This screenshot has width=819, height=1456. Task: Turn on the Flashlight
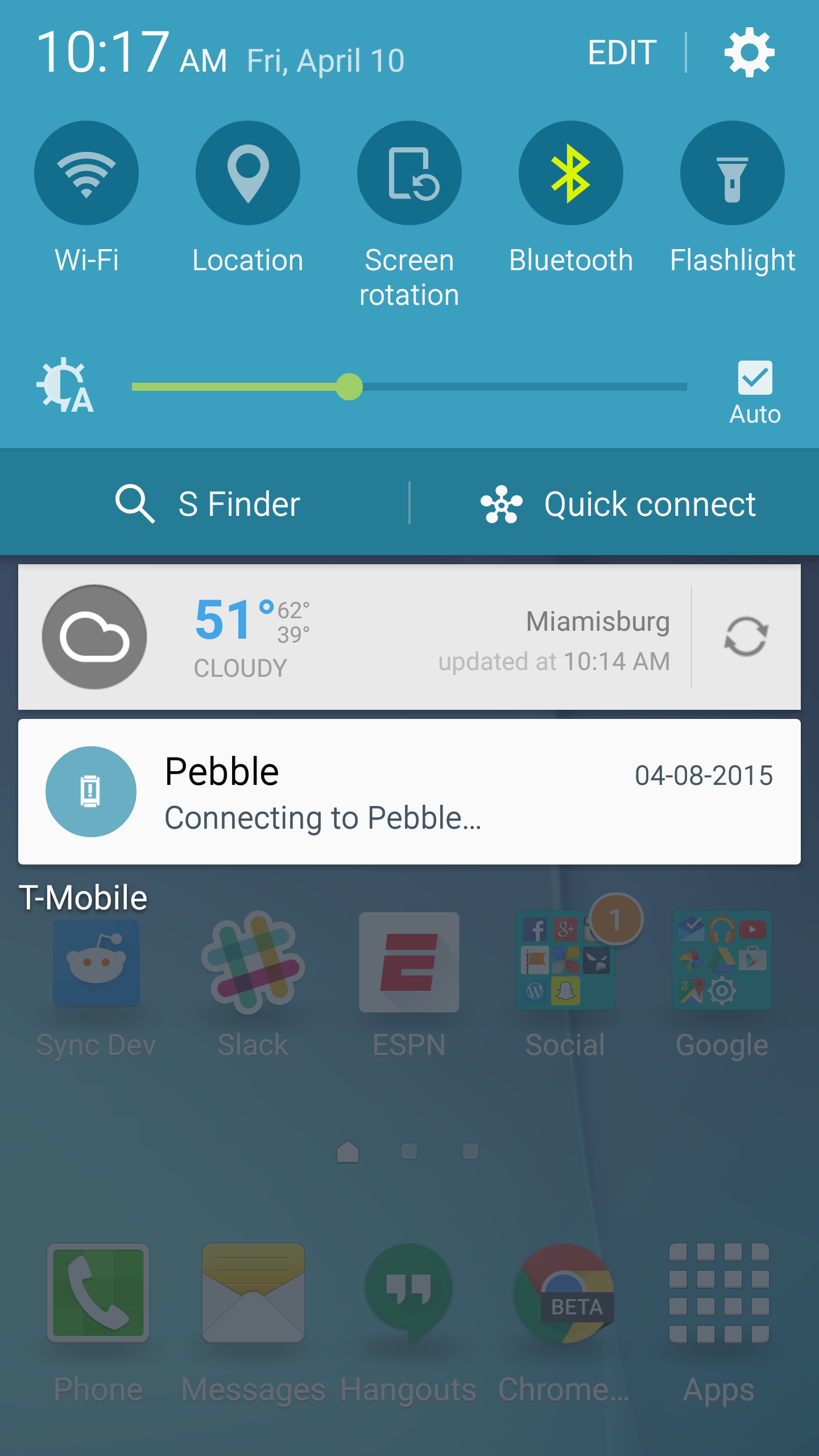(732, 173)
